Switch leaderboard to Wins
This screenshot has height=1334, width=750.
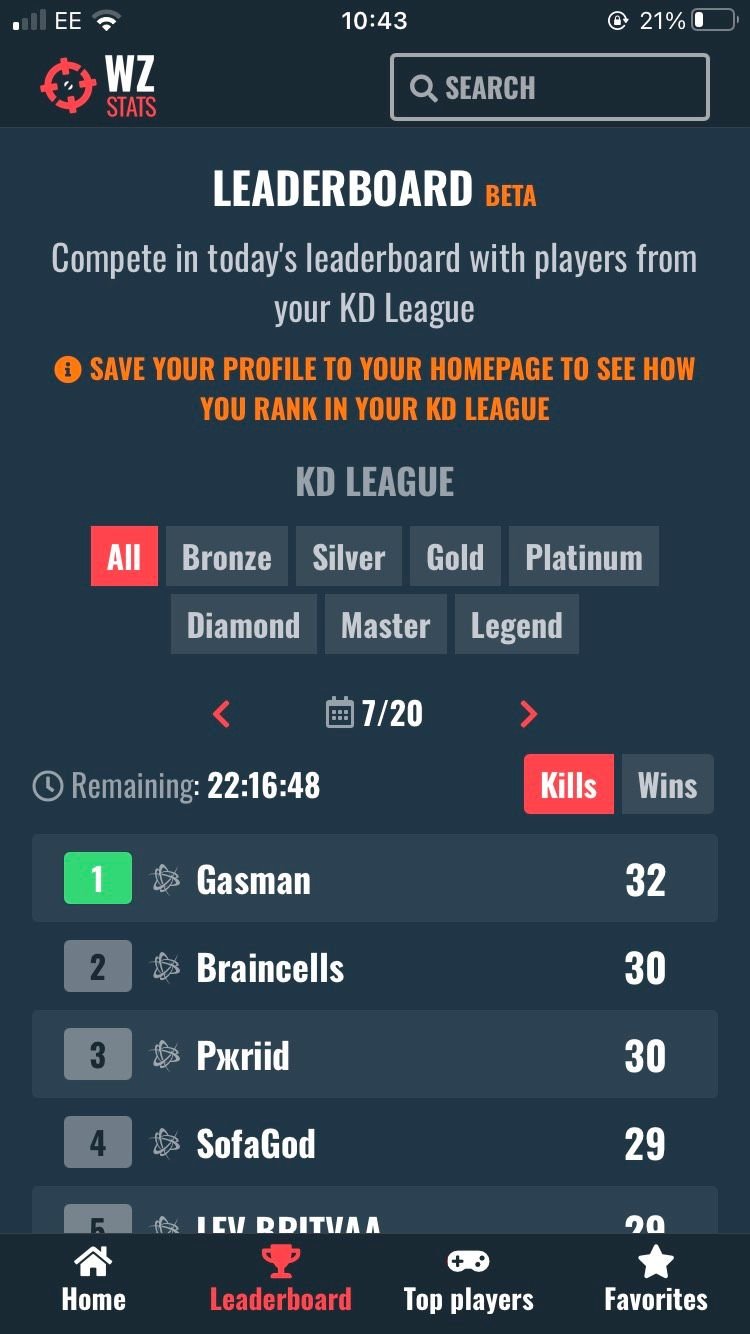pos(667,784)
